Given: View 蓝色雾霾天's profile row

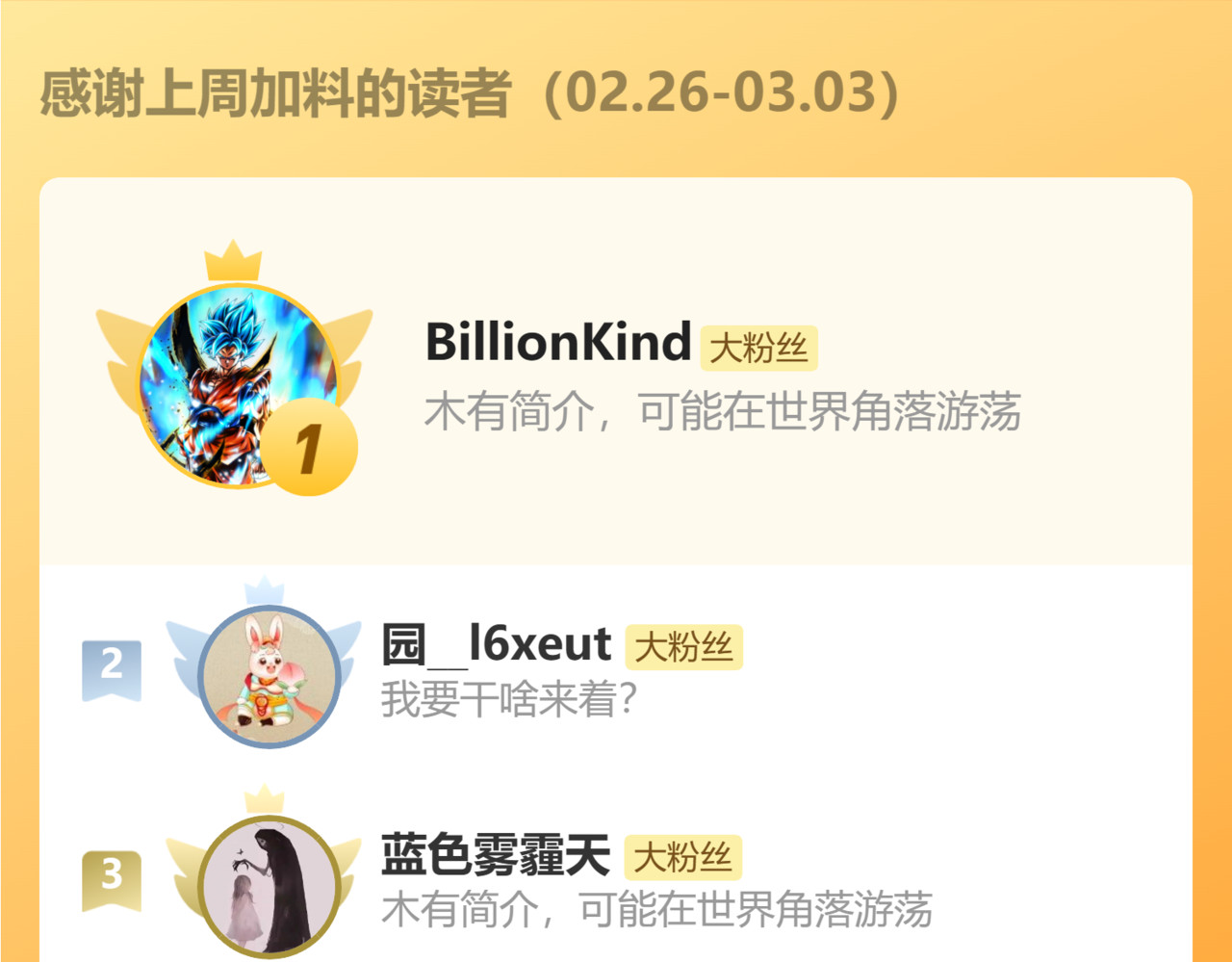Looking at the screenshot, I should [495, 855].
